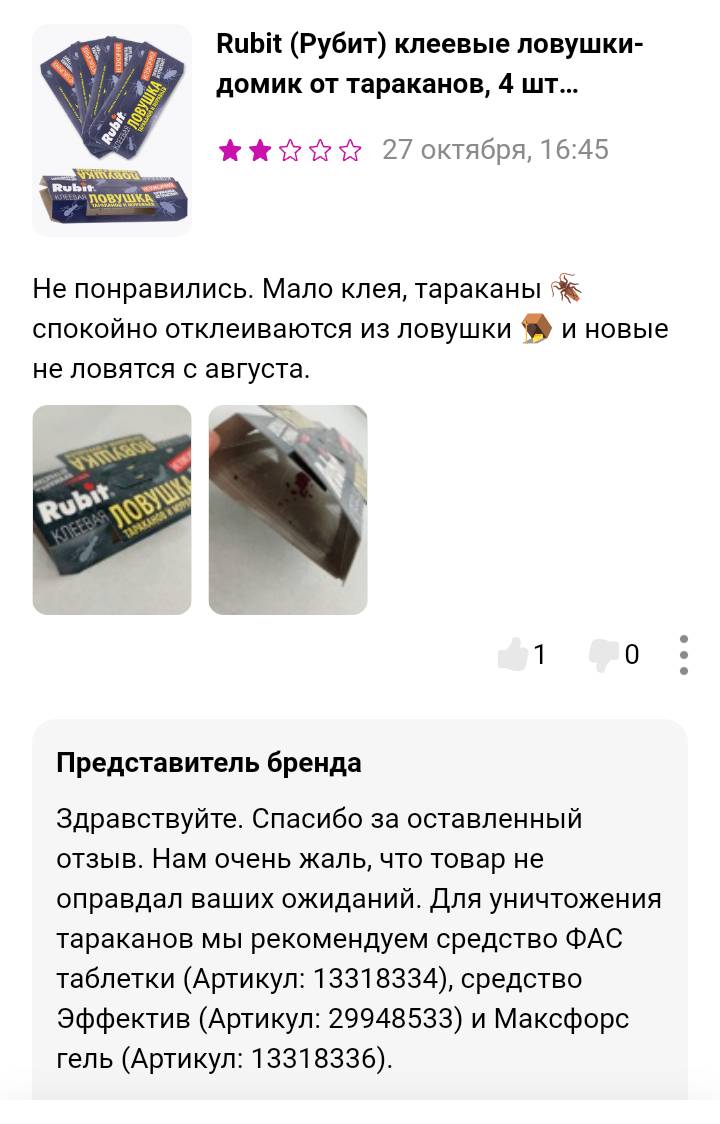Open the Rubit cockroach traps product card
720x1124 pixels.
112,130
